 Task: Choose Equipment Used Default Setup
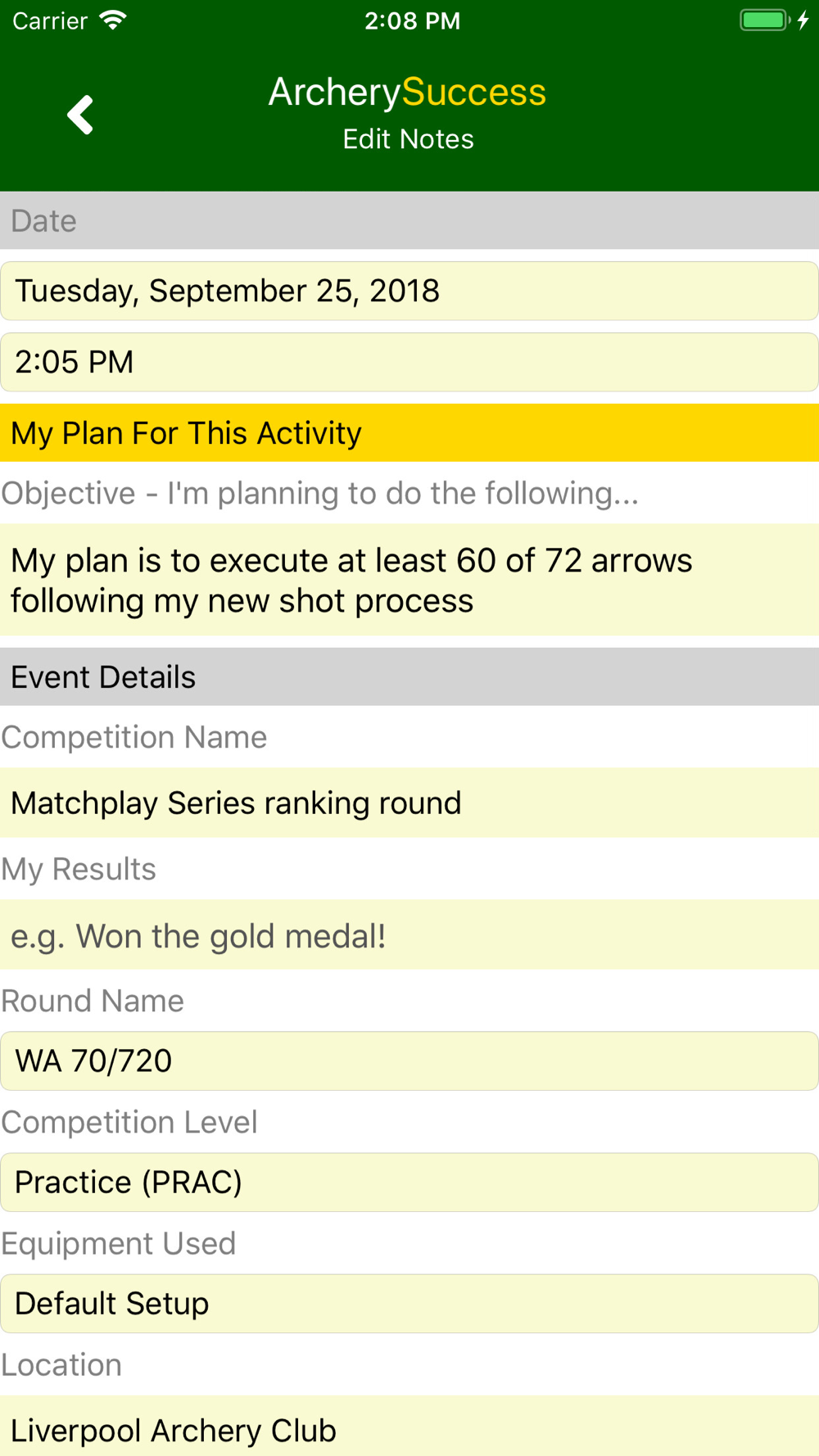coord(409,1303)
